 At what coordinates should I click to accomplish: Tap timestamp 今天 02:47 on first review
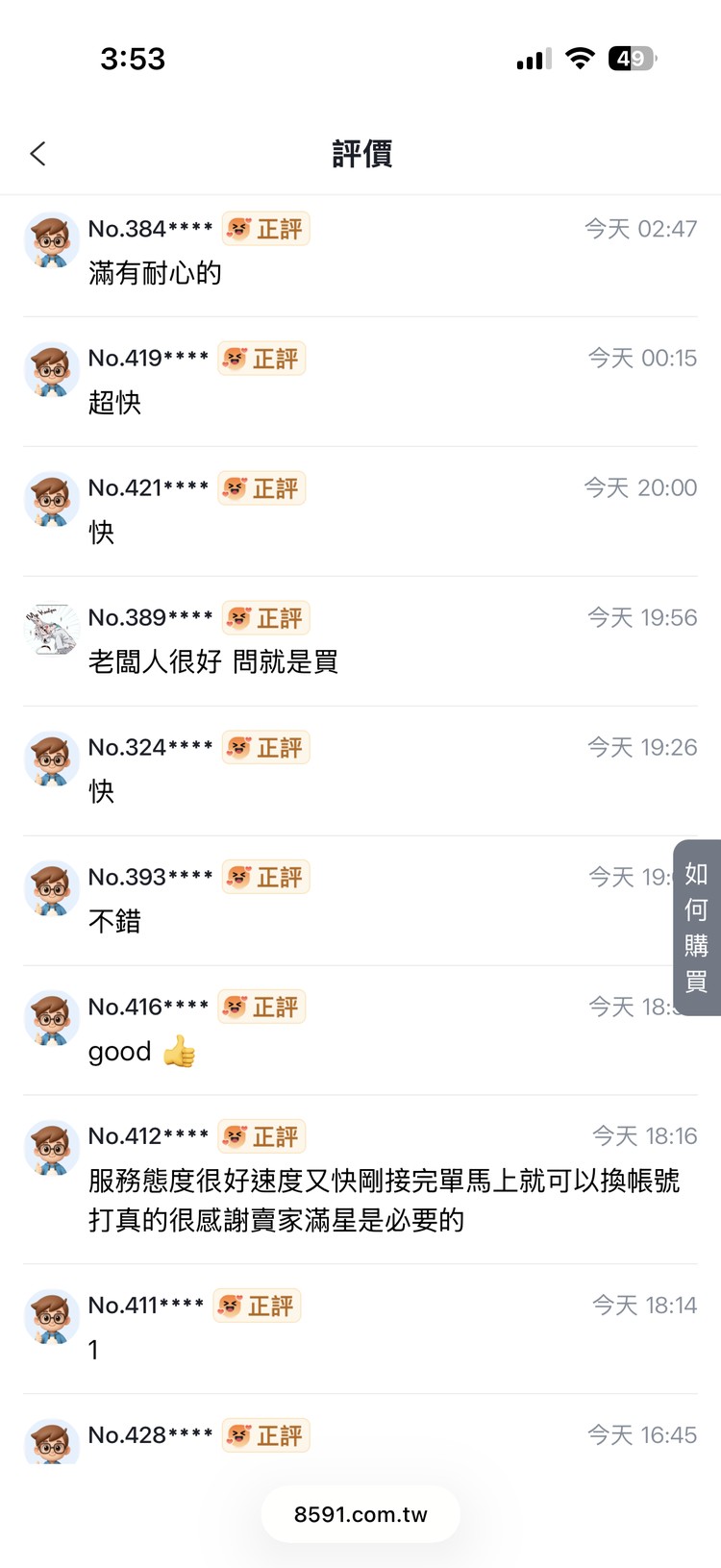coord(640,229)
